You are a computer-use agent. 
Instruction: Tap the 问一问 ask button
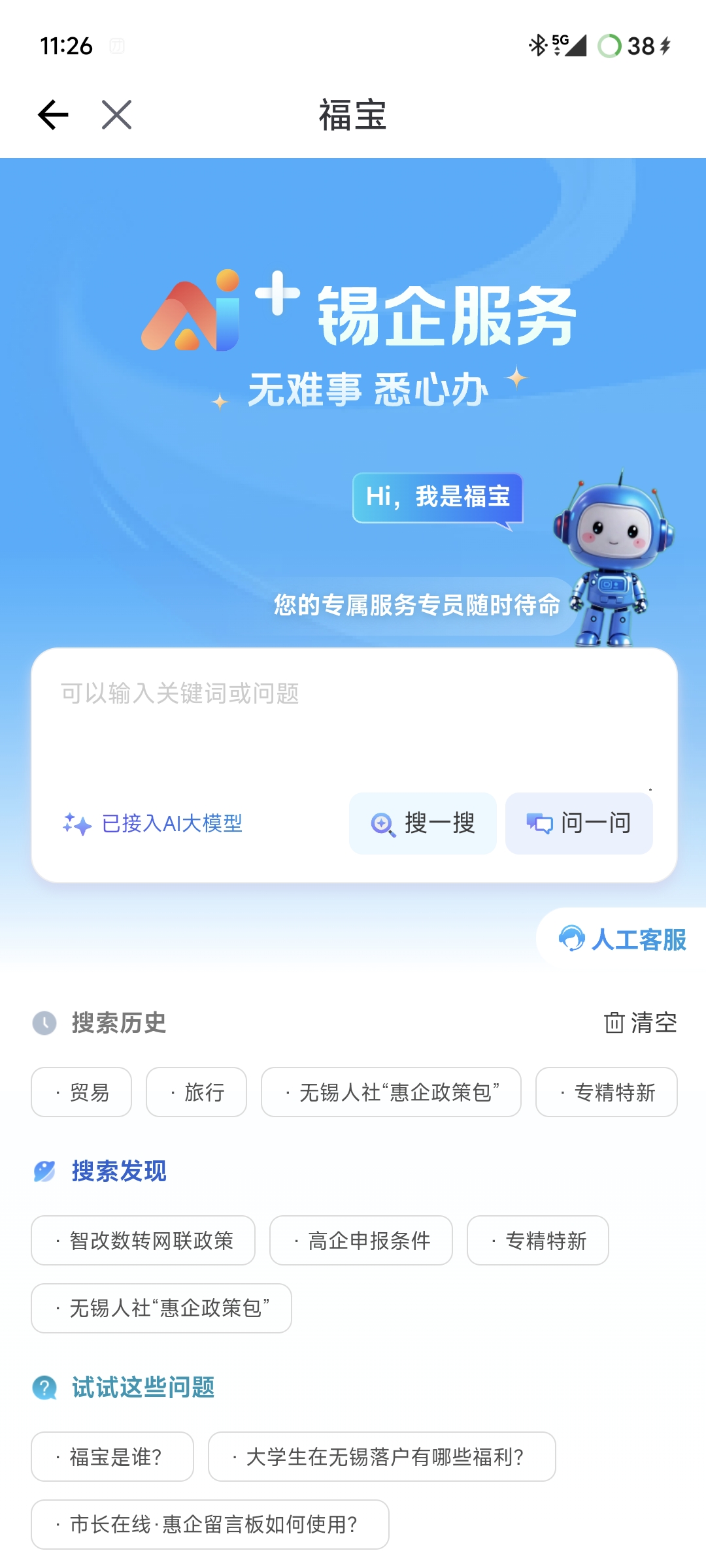579,823
